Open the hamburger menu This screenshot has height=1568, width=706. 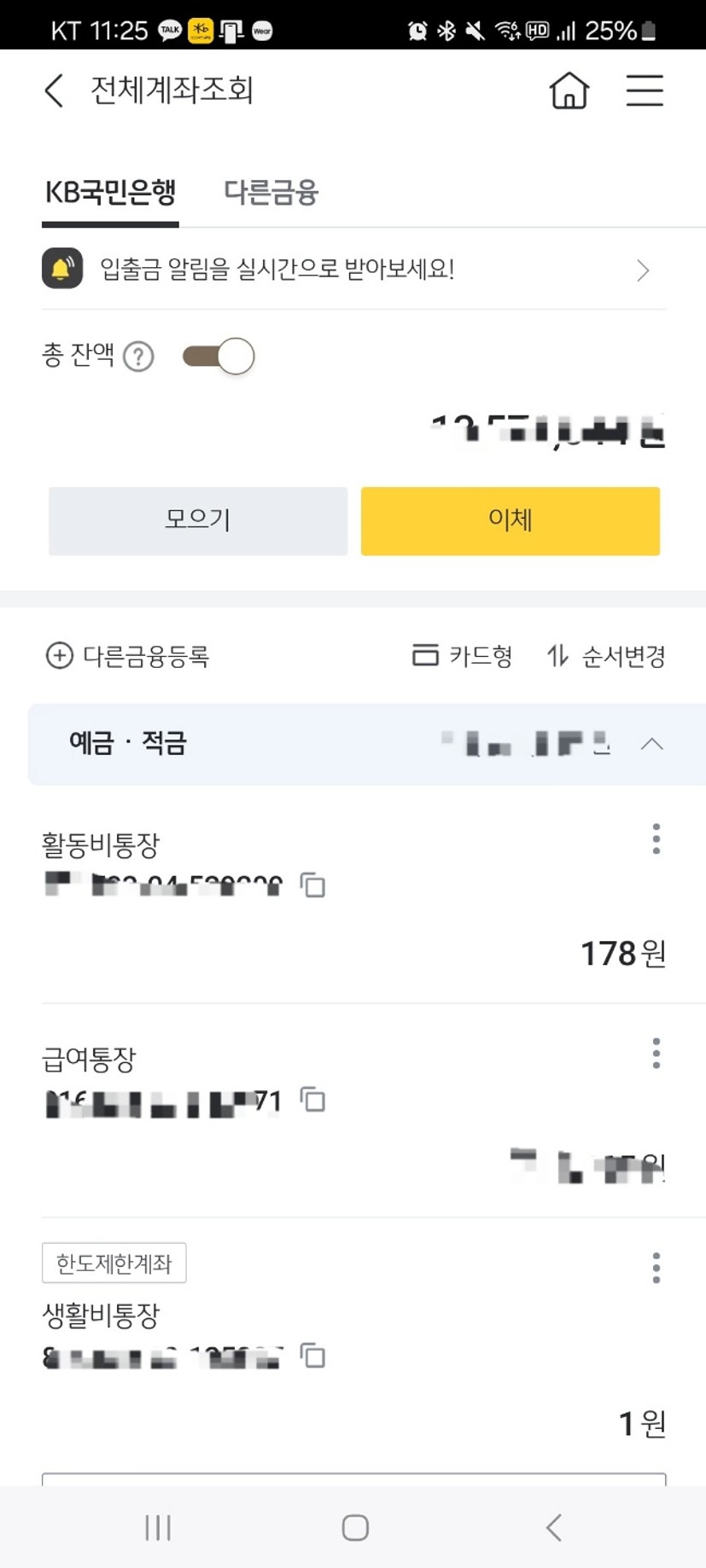[x=645, y=90]
